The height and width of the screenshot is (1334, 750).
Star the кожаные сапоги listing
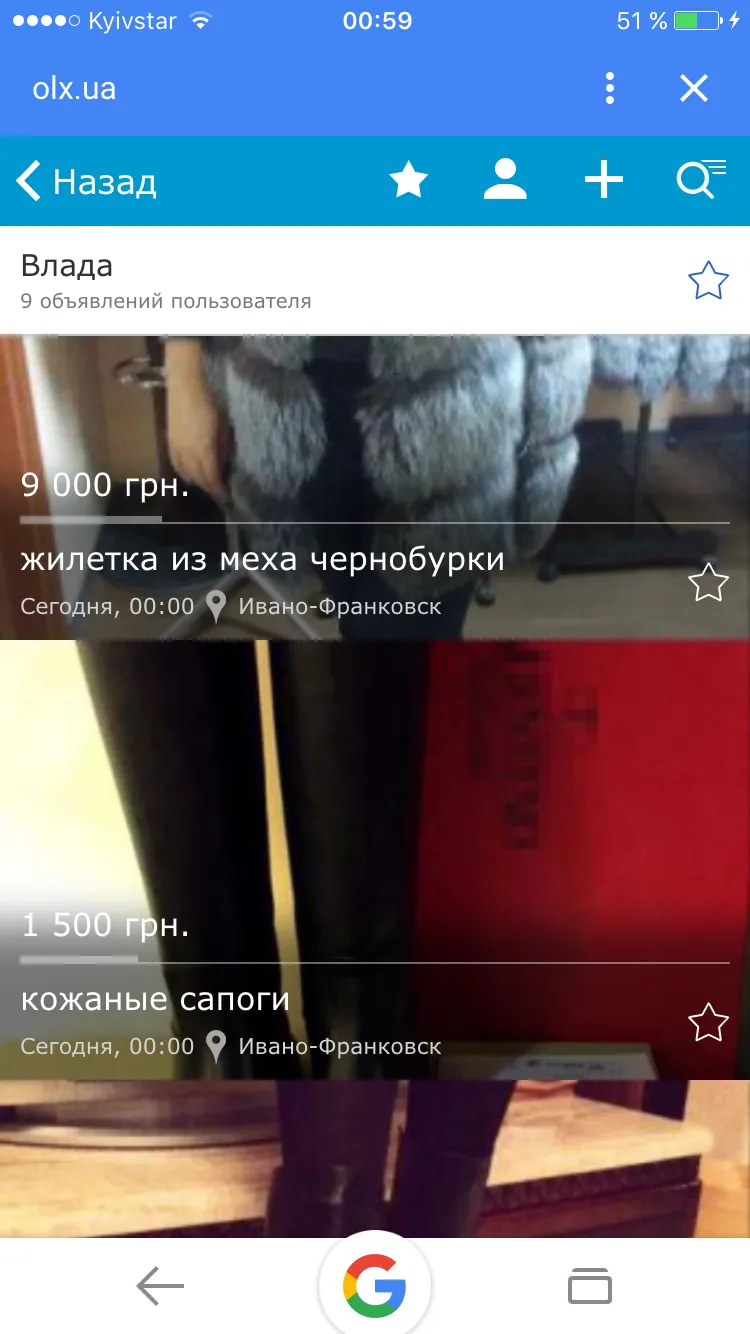[708, 1022]
